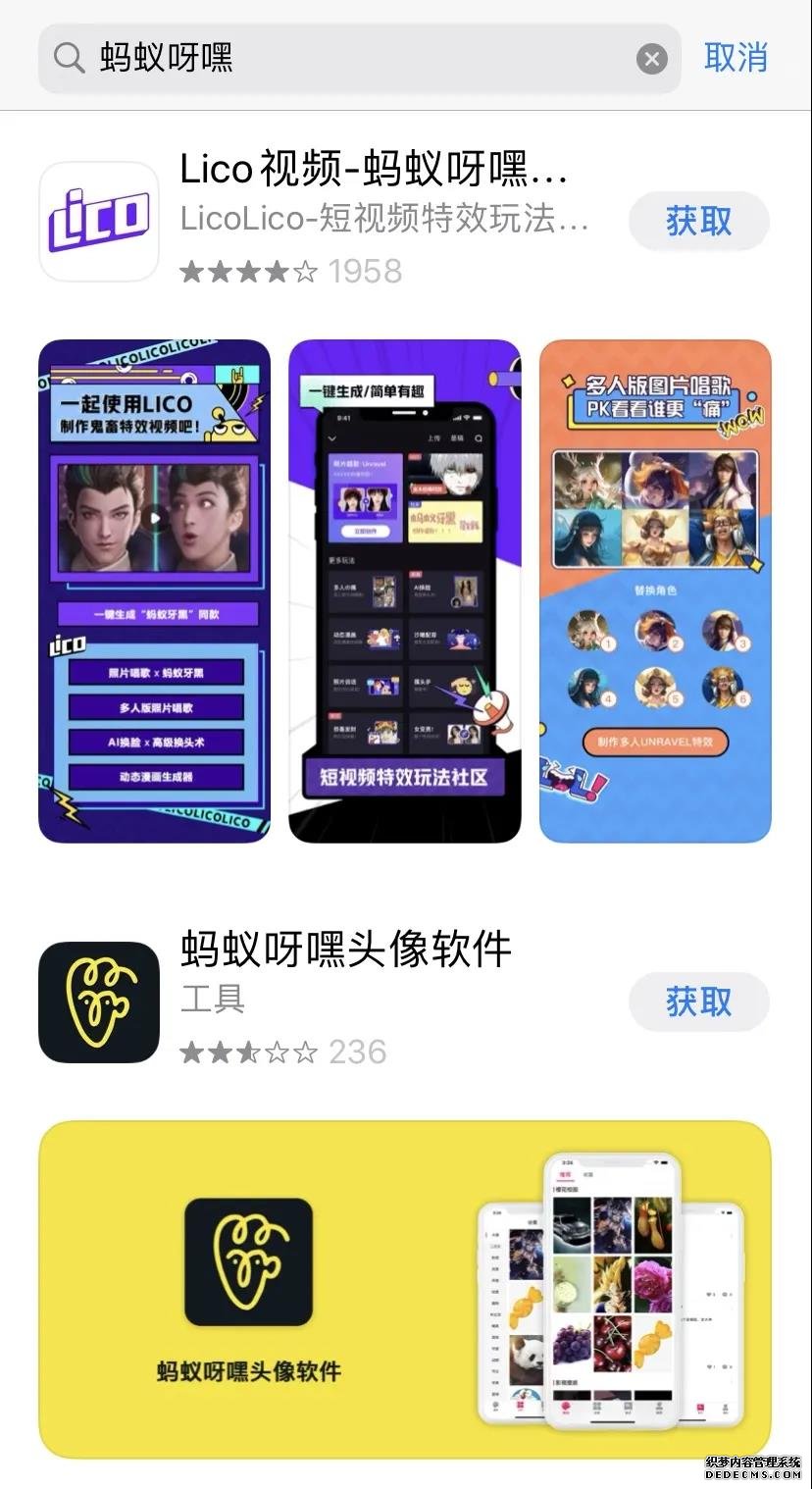
Task: Open the yellow 蚂蚁呀嘿头像软件 preview banner
Action: click(x=404, y=1289)
